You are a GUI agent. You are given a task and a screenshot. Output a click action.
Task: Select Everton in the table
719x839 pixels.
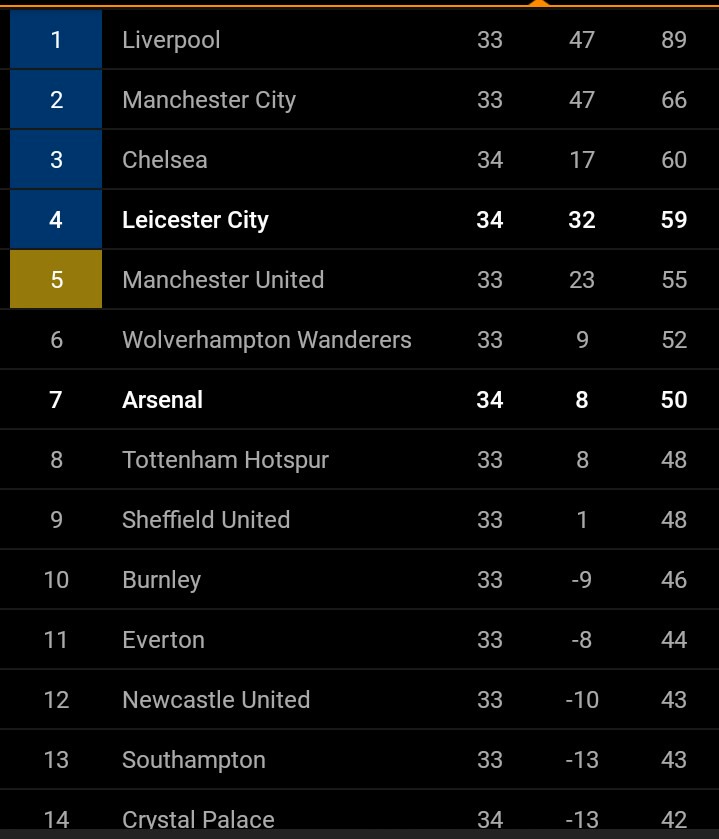pos(163,640)
